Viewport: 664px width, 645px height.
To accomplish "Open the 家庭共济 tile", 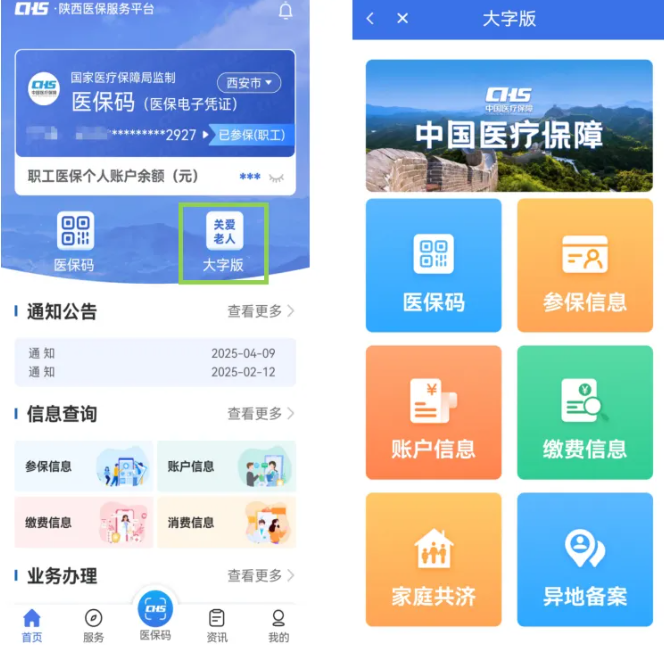I will coord(433,560).
